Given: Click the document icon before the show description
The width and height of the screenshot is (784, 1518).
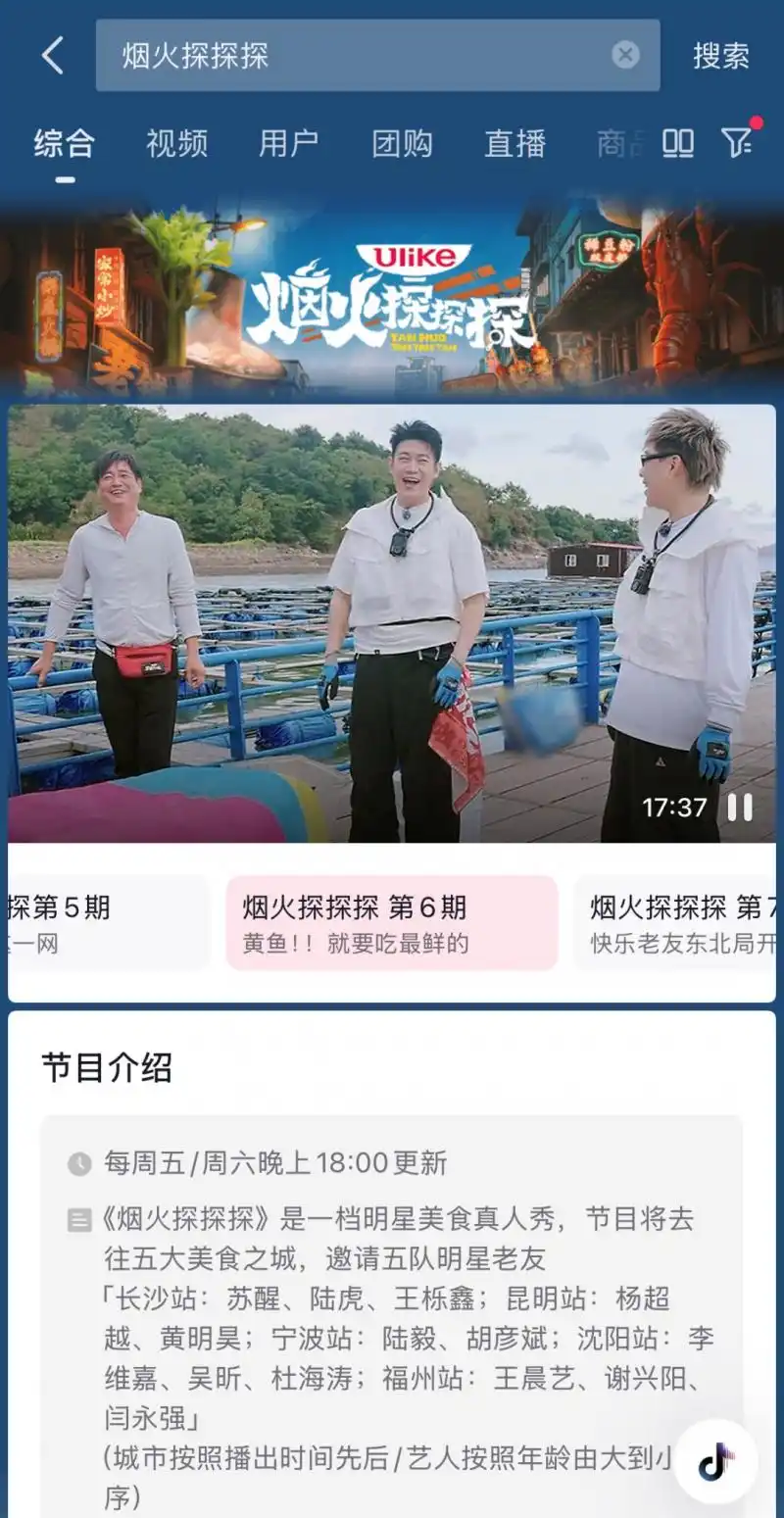Looking at the screenshot, I should 81,1221.
